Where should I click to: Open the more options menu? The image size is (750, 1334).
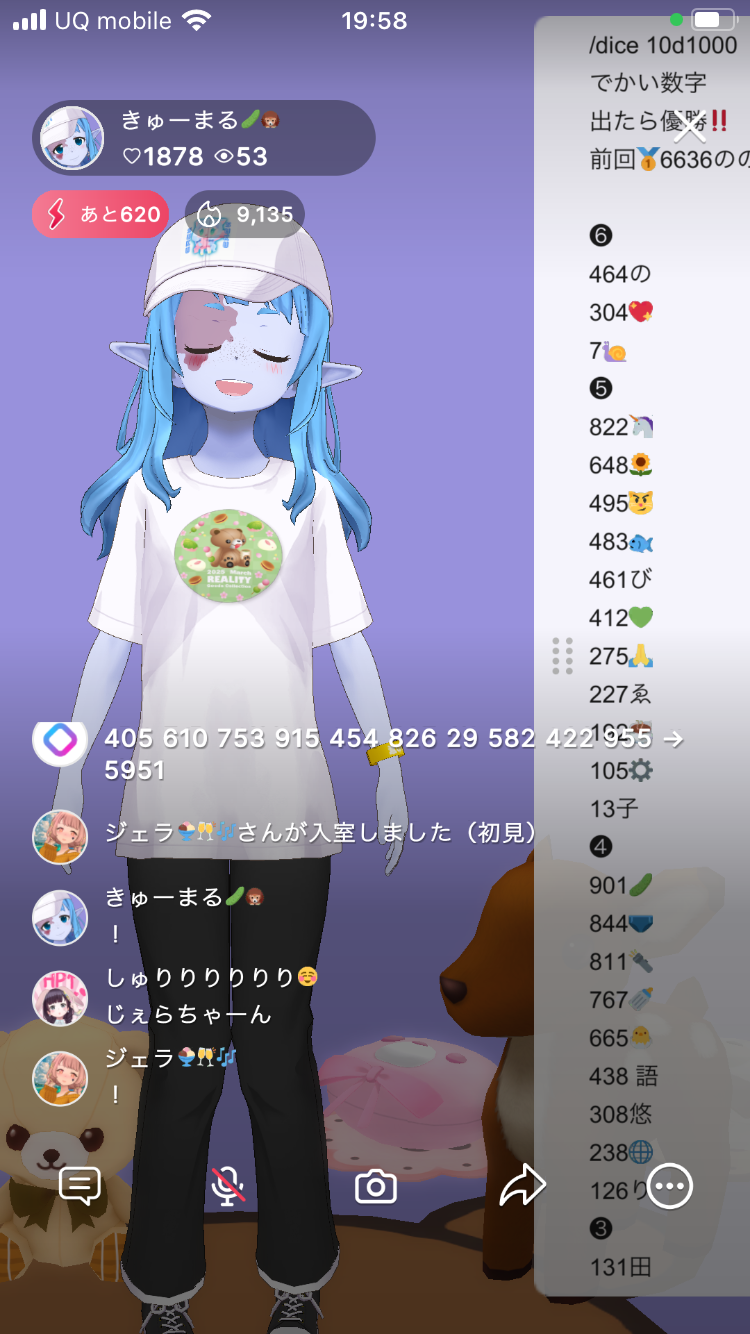pyautogui.click(x=669, y=1186)
